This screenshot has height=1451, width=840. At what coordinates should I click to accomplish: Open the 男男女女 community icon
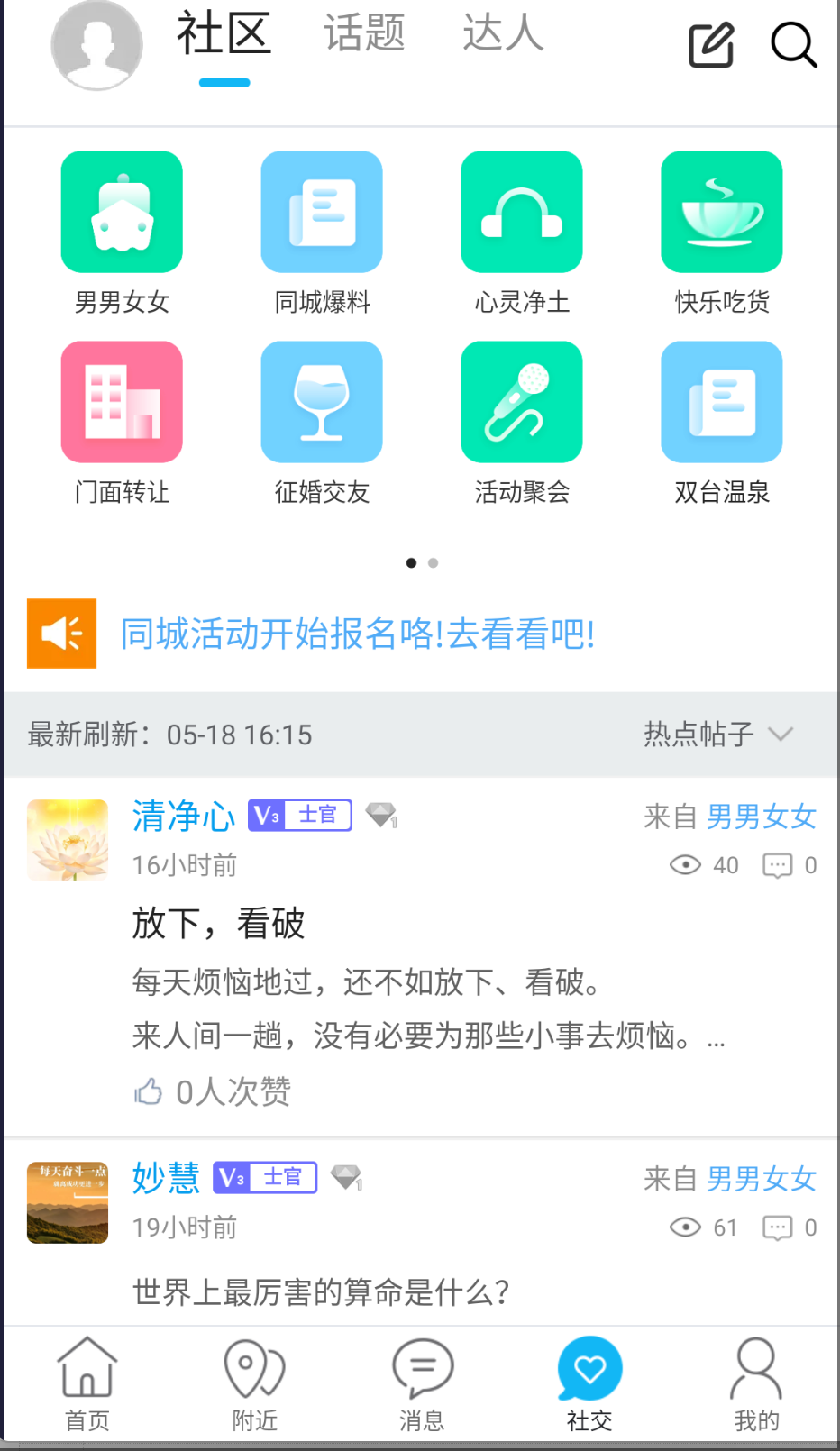click(122, 211)
